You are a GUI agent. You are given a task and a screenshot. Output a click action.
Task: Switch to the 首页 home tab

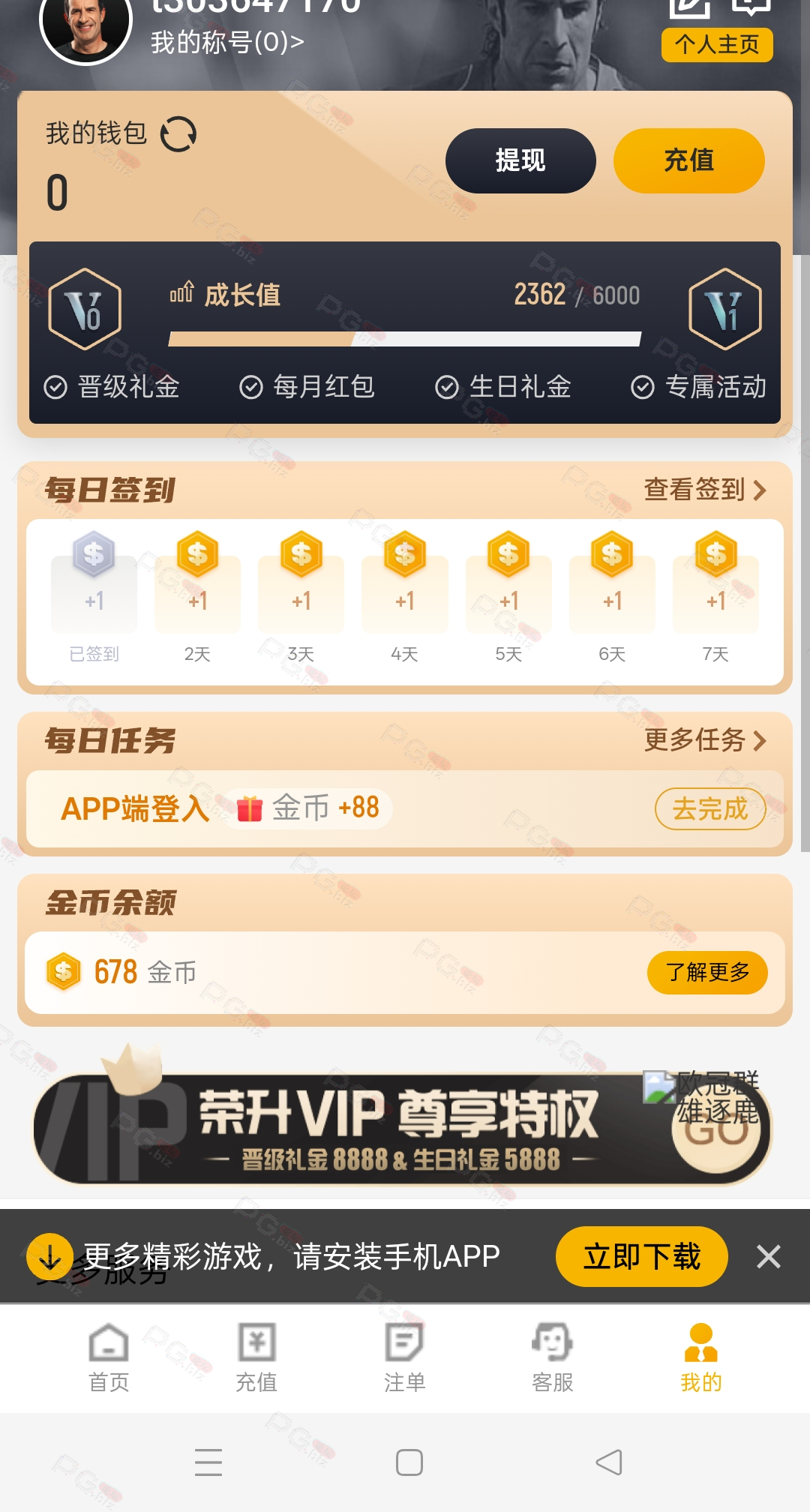(x=109, y=1357)
